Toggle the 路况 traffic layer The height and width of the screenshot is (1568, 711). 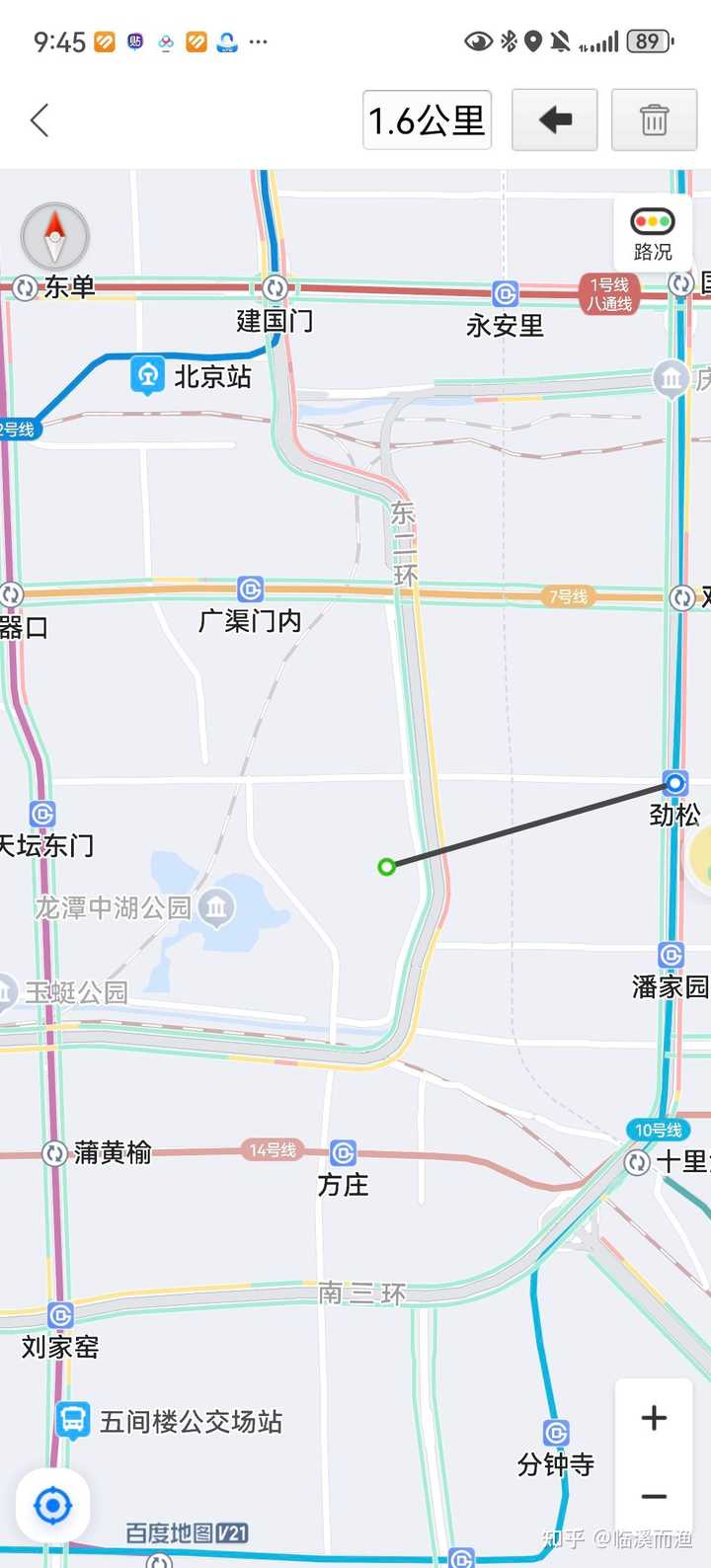[653, 233]
